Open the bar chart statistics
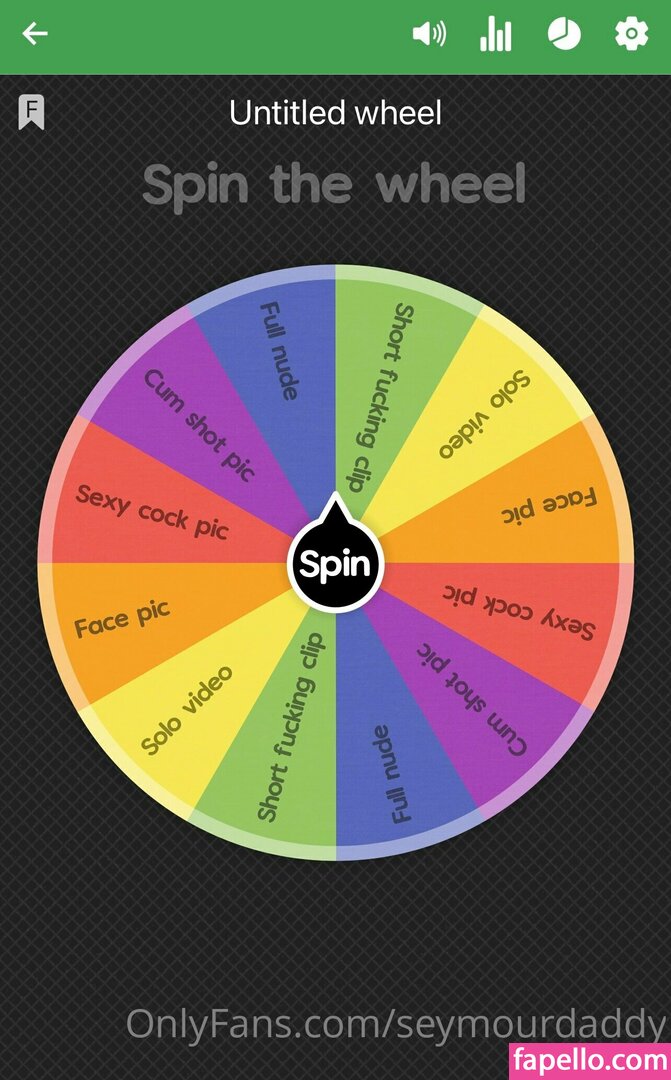 495,34
